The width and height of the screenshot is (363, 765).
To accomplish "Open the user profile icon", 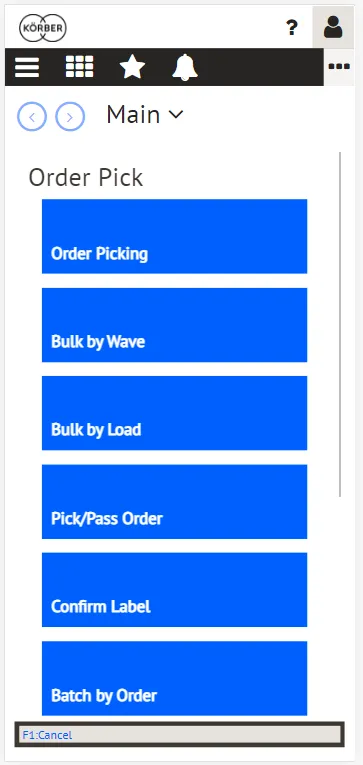I will click(333, 27).
